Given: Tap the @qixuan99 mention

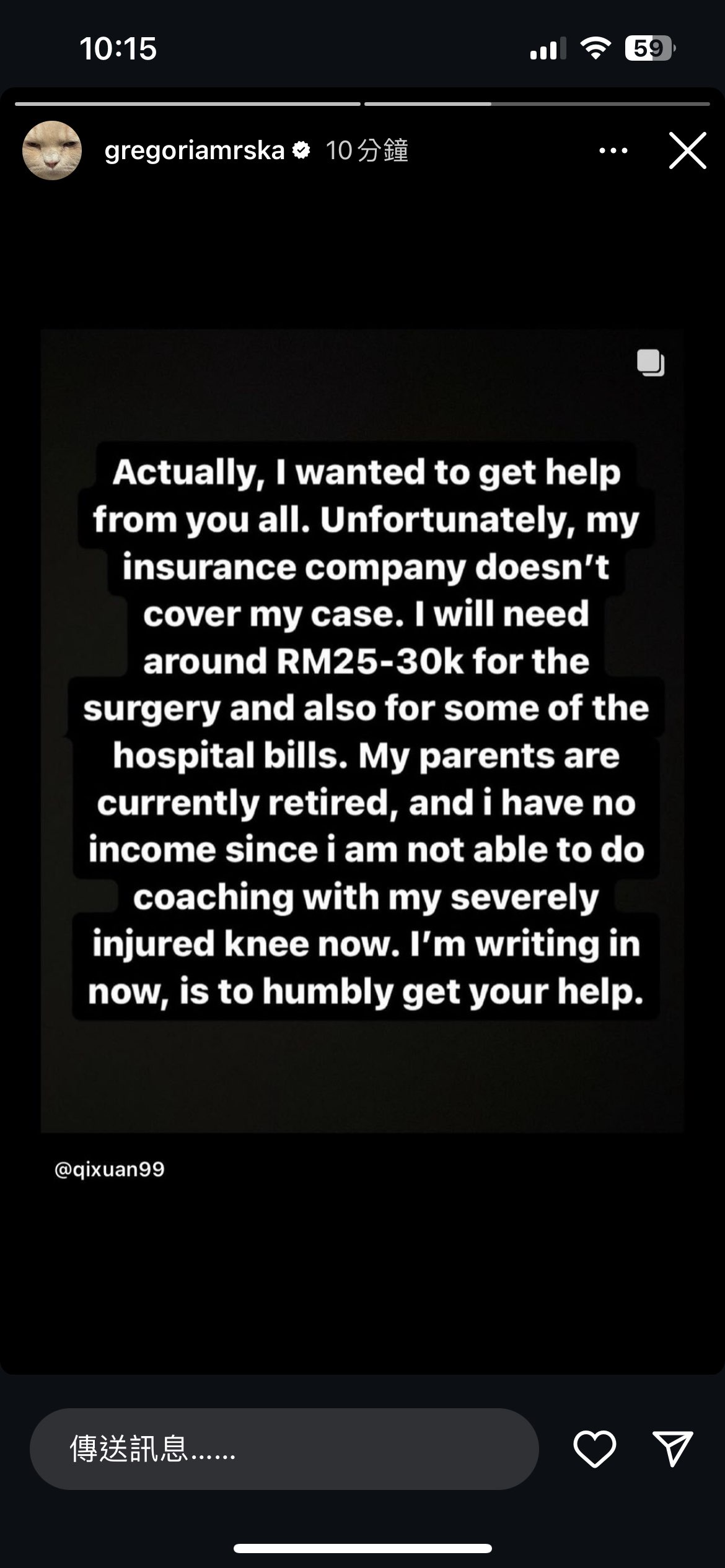Looking at the screenshot, I should click(110, 1169).
